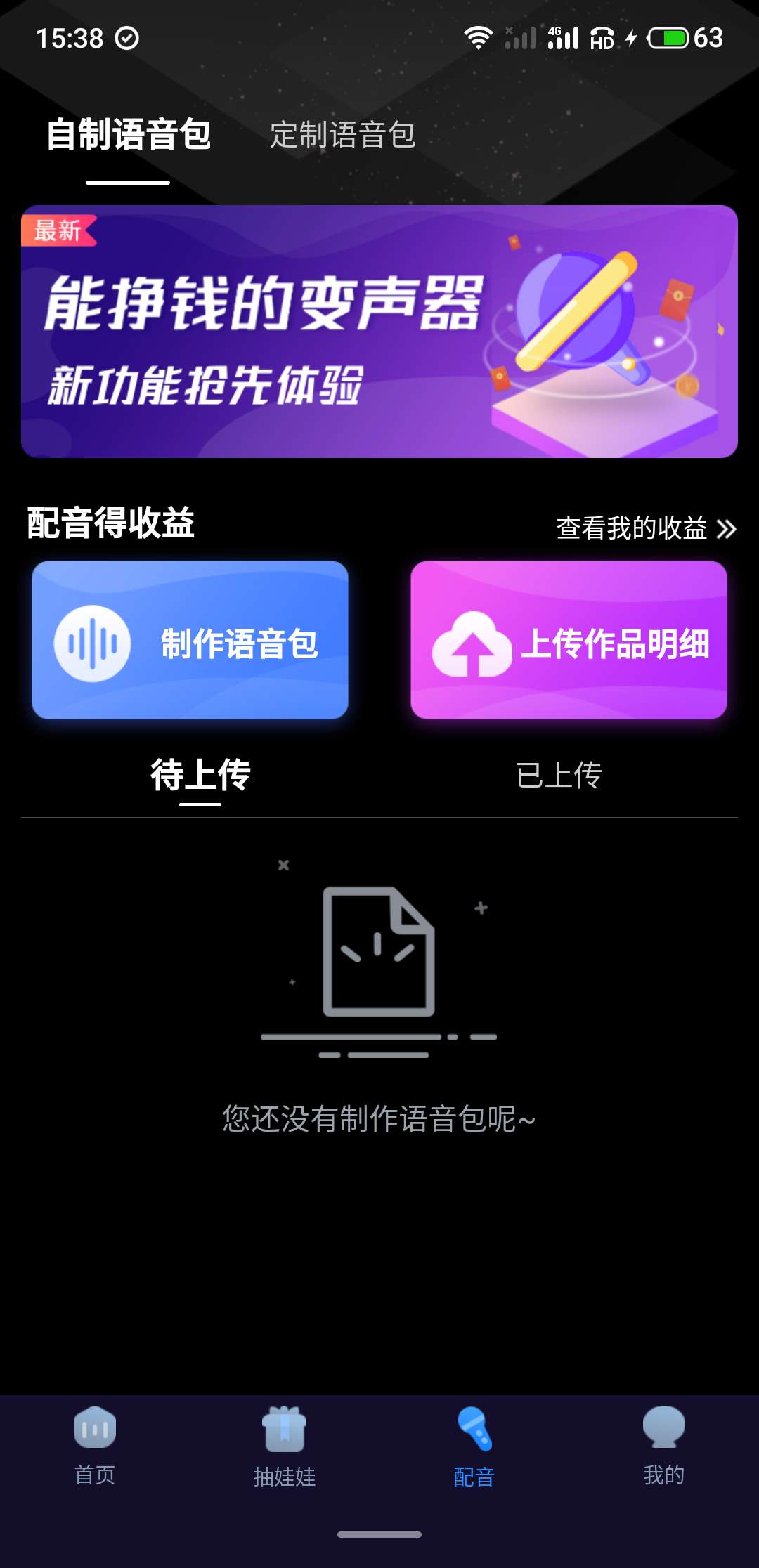Select the 自制语音包 tab

(x=129, y=135)
